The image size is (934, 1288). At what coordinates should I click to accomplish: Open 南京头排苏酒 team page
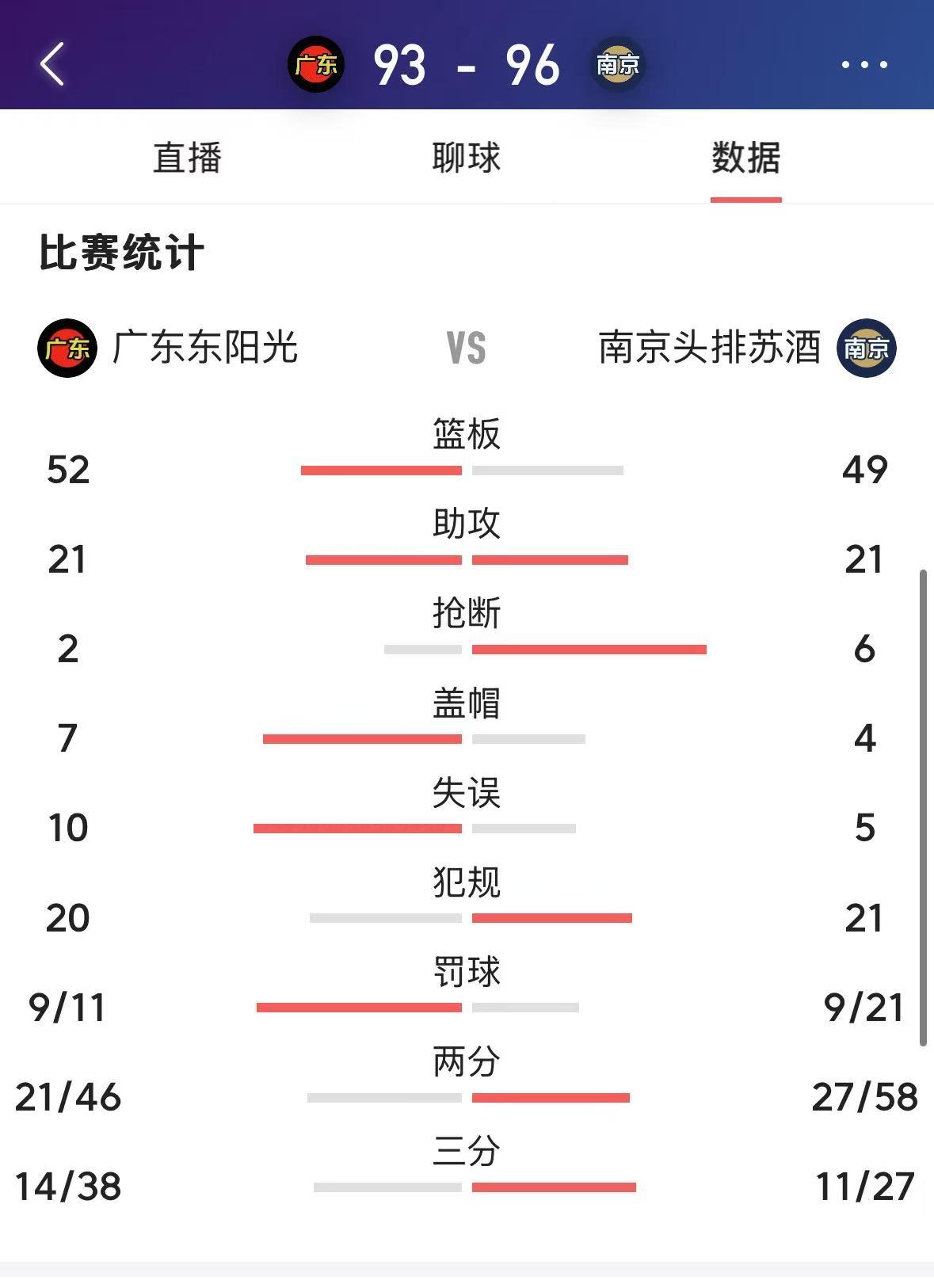[746, 348]
